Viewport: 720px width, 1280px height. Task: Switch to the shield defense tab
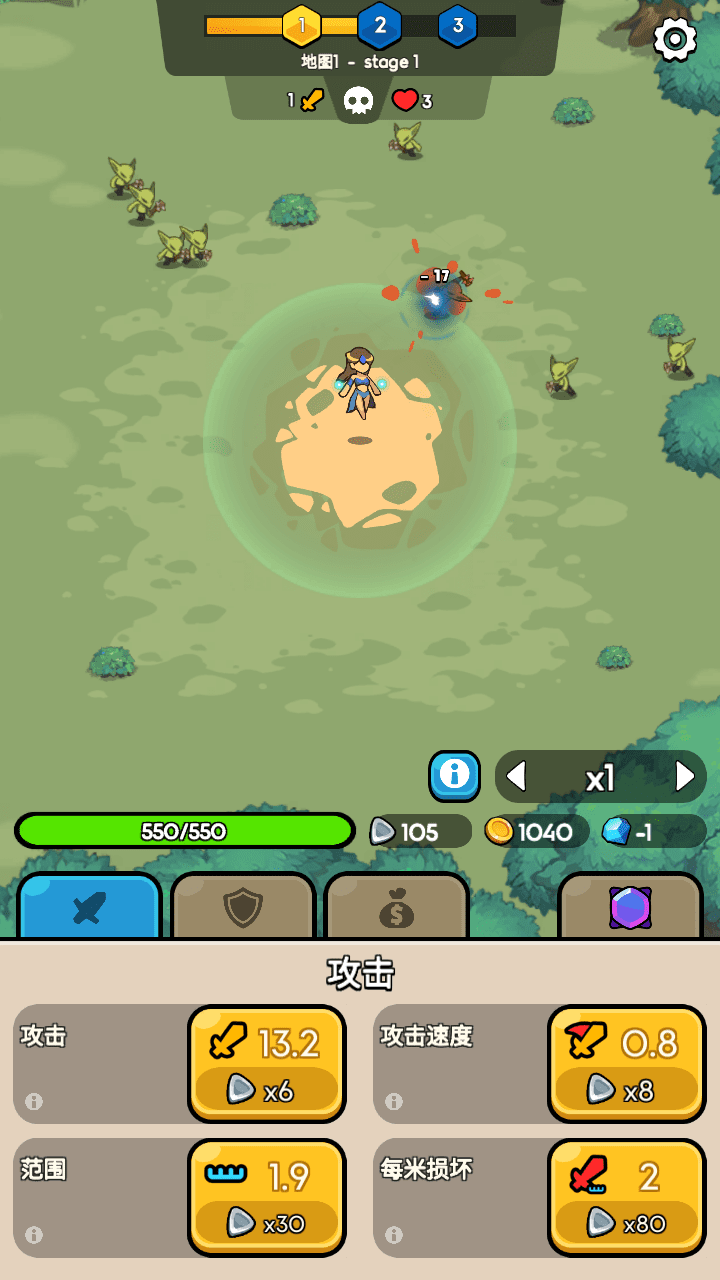click(x=243, y=907)
